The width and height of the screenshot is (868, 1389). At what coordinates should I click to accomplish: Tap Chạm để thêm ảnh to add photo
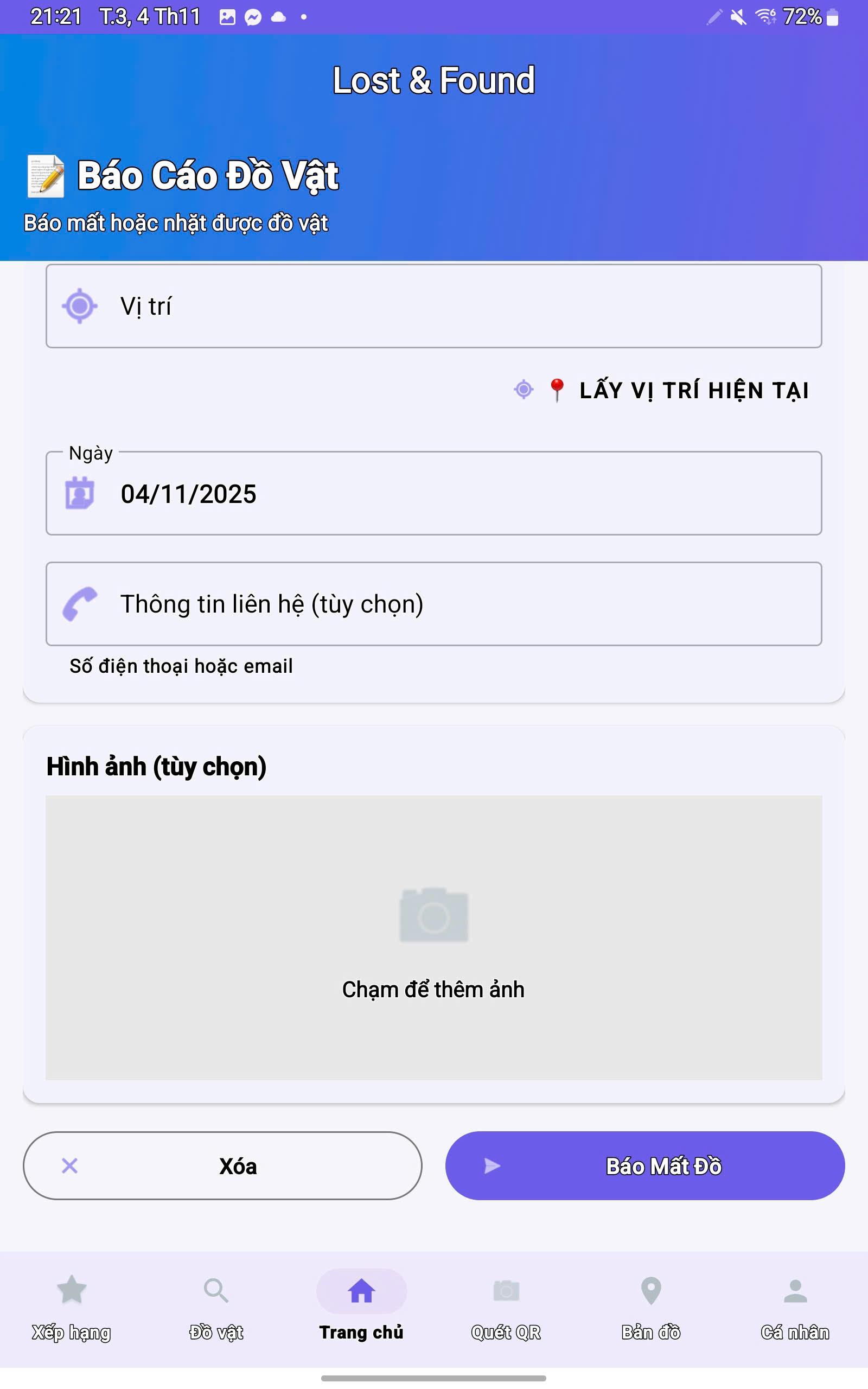click(433, 937)
